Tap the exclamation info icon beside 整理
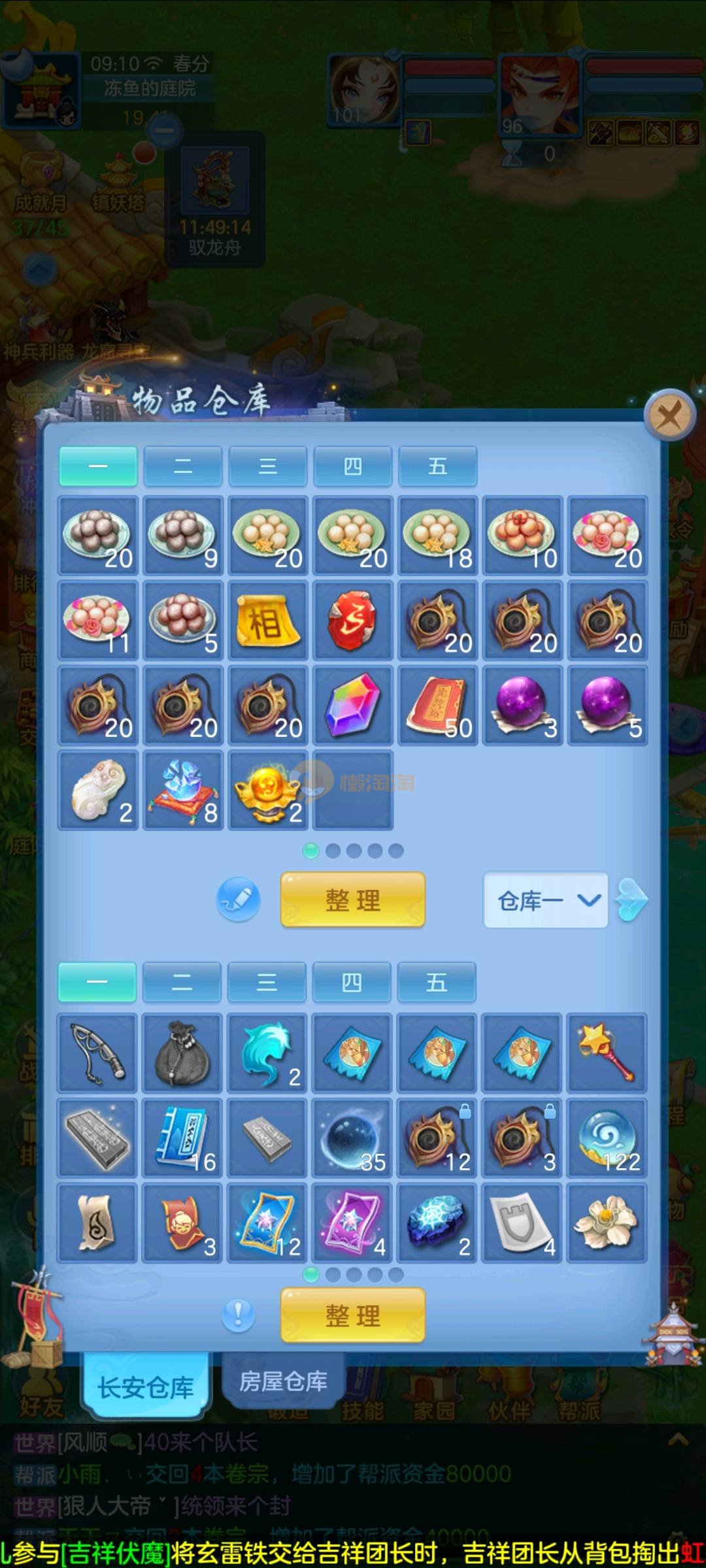Image resolution: width=706 pixels, height=1568 pixels. point(239,1315)
